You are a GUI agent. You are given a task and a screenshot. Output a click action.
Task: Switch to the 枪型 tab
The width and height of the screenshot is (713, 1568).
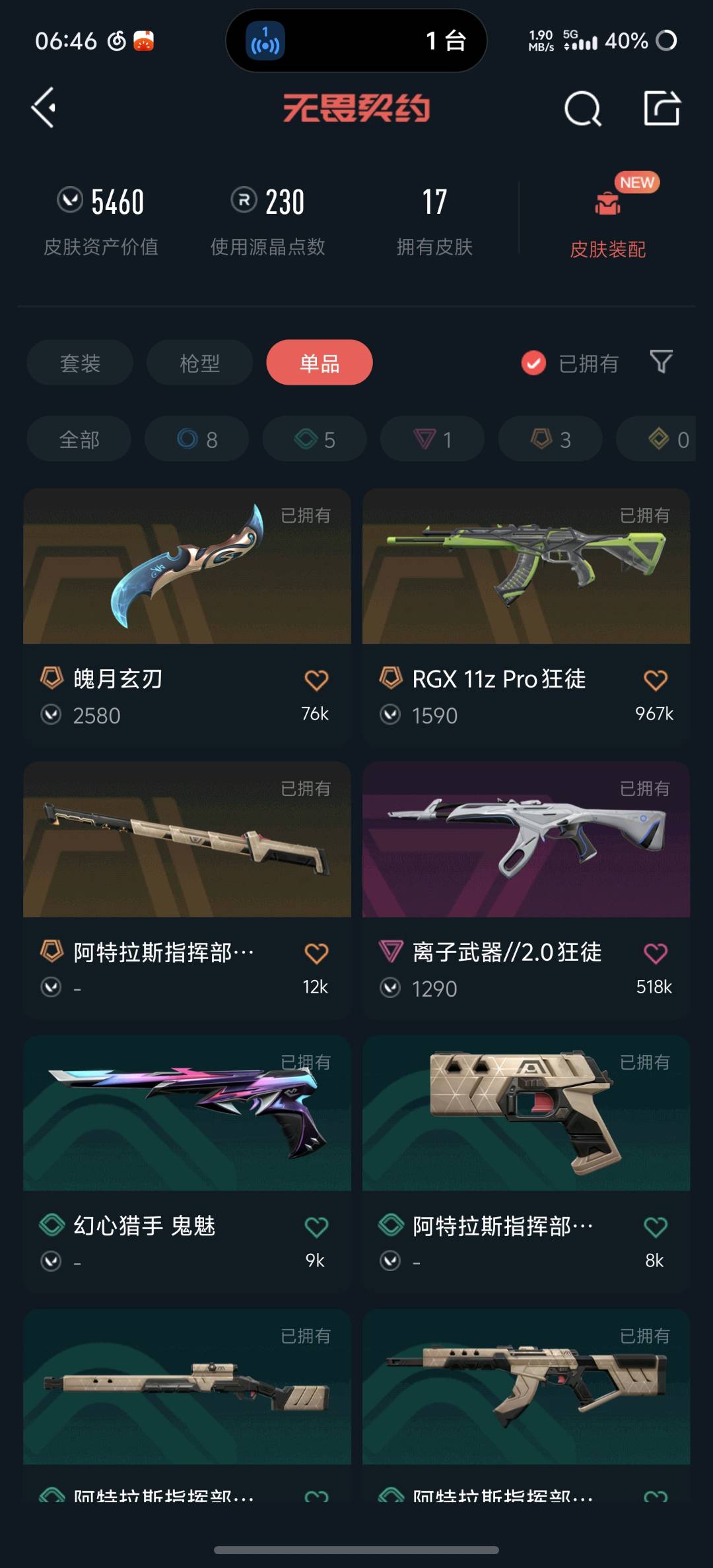click(x=199, y=363)
